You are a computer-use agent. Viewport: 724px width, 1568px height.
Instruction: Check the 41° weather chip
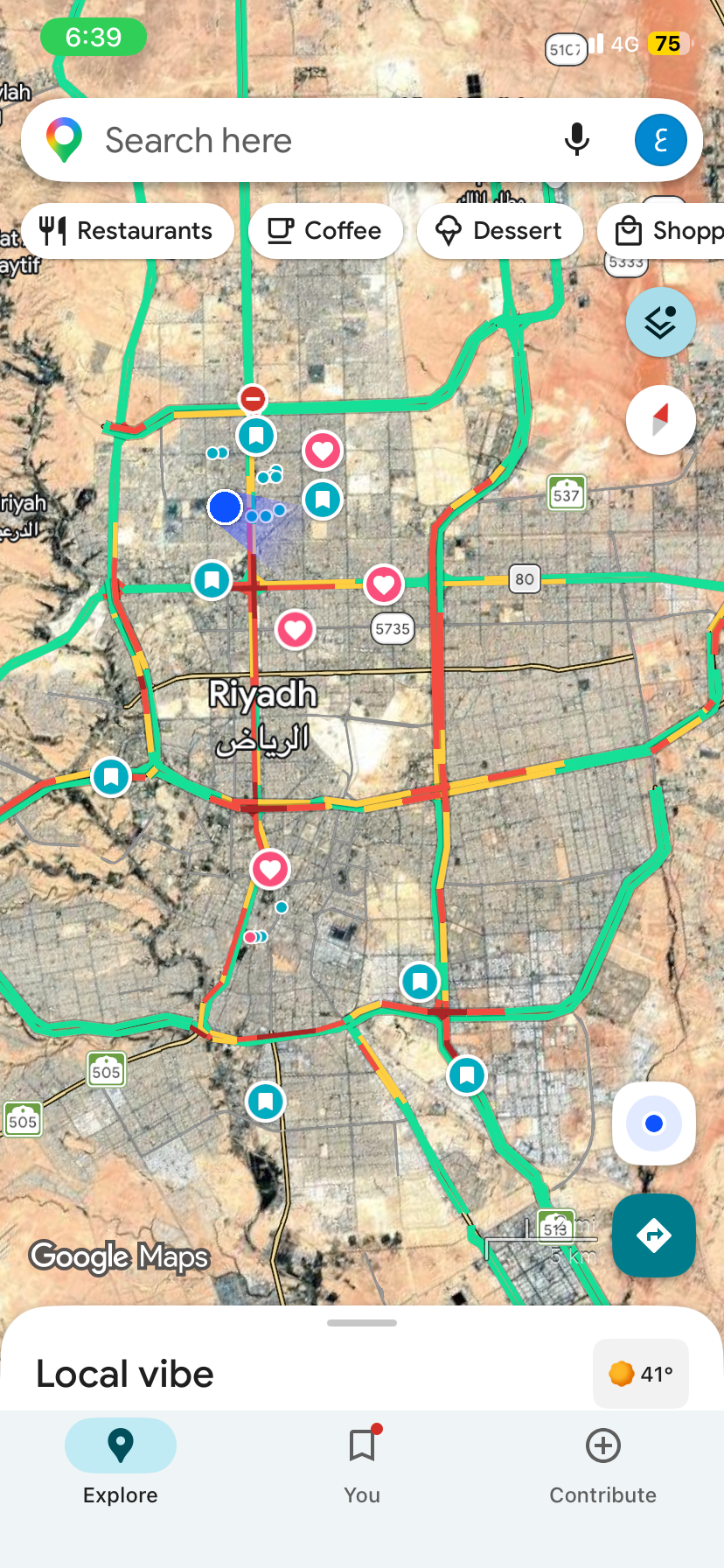click(641, 1374)
